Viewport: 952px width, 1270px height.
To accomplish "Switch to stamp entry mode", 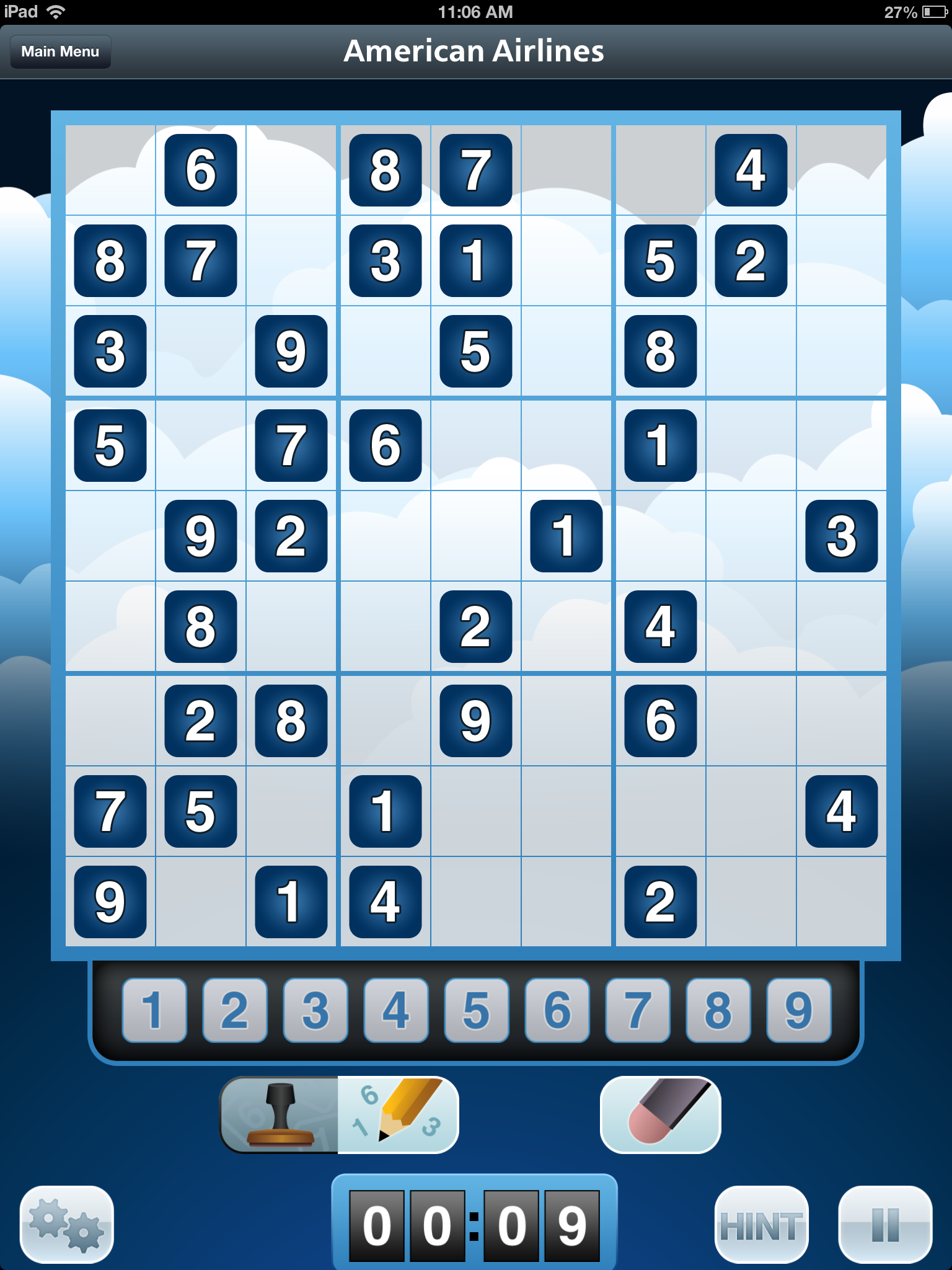I will point(280,1115).
